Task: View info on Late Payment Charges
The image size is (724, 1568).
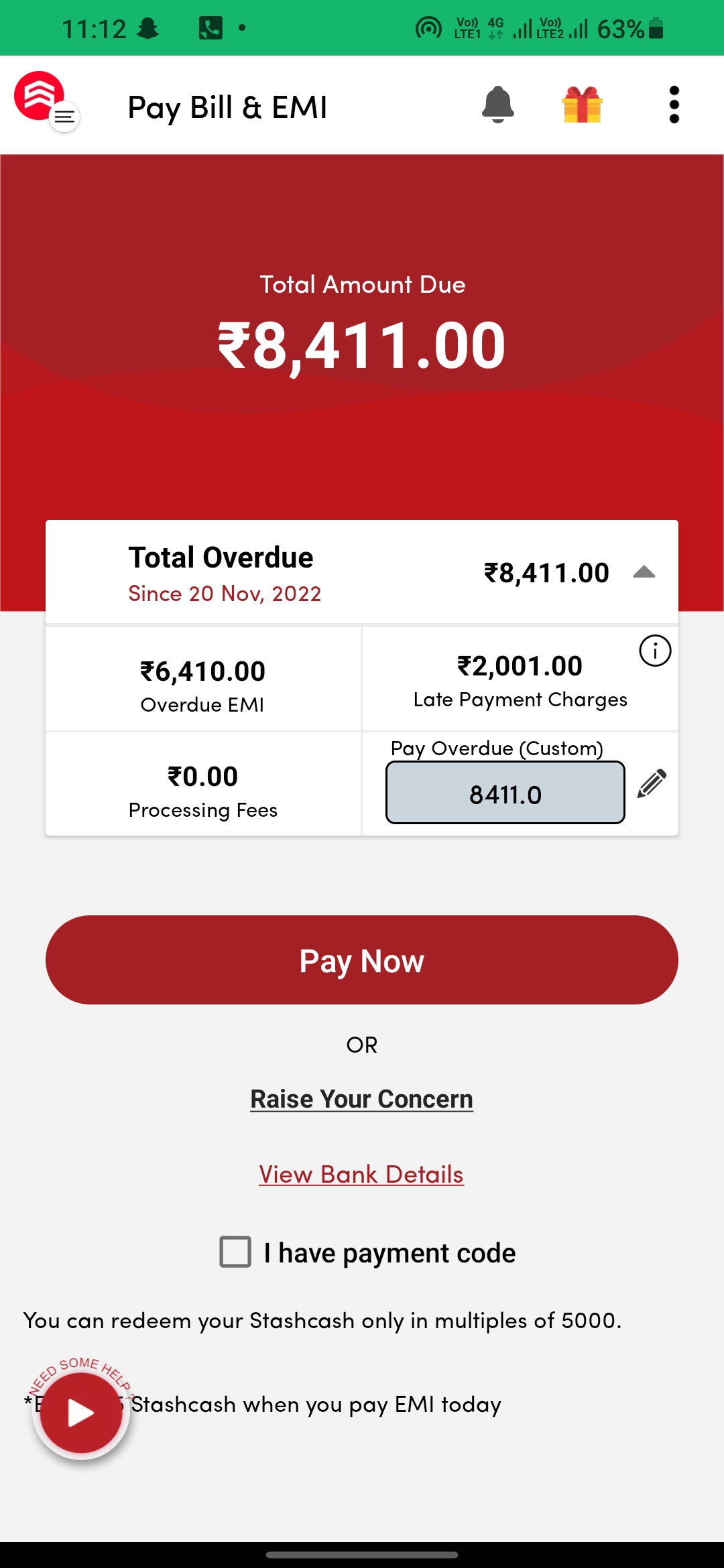Action: (x=655, y=651)
